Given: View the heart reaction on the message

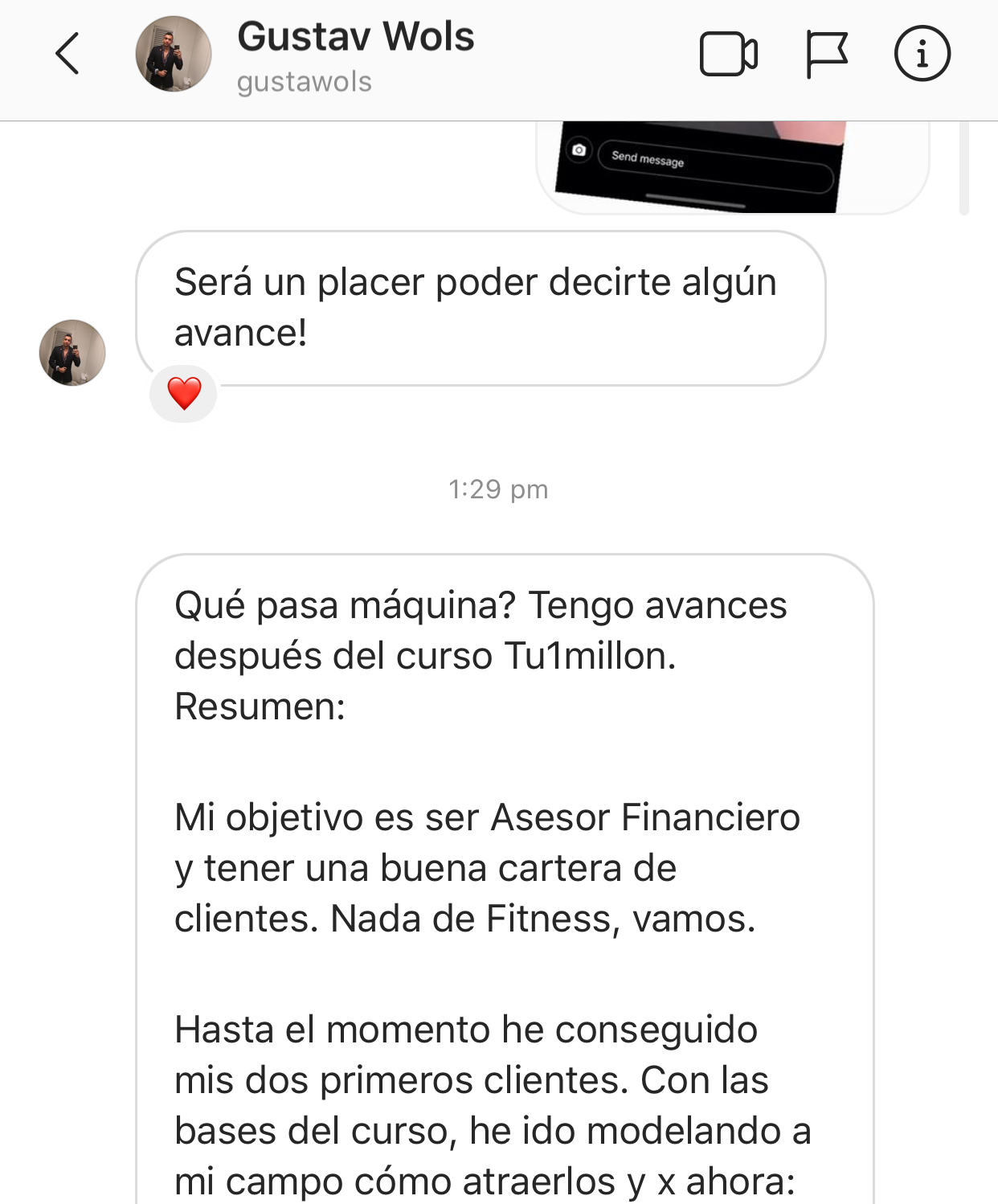Looking at the screenshot, I should click(x=184, y=393).
